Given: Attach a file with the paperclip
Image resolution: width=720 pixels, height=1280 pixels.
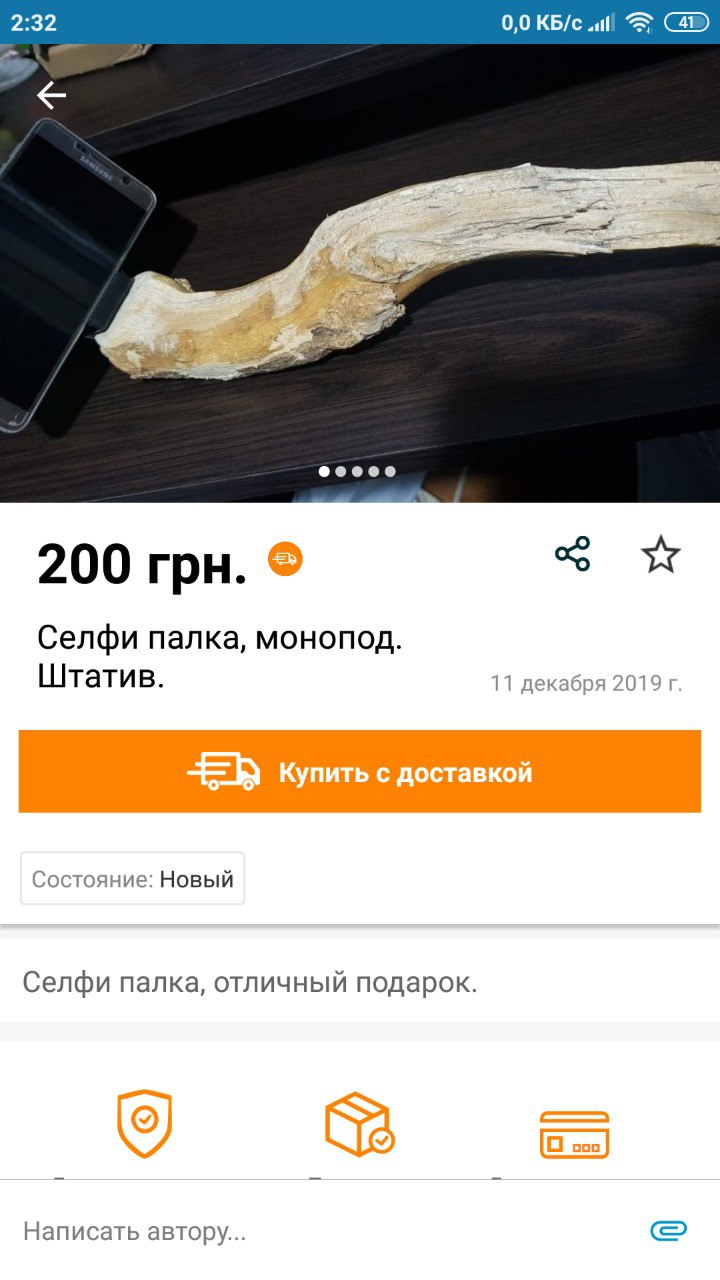Looking at the screenshot, I should pos(668,1231).
